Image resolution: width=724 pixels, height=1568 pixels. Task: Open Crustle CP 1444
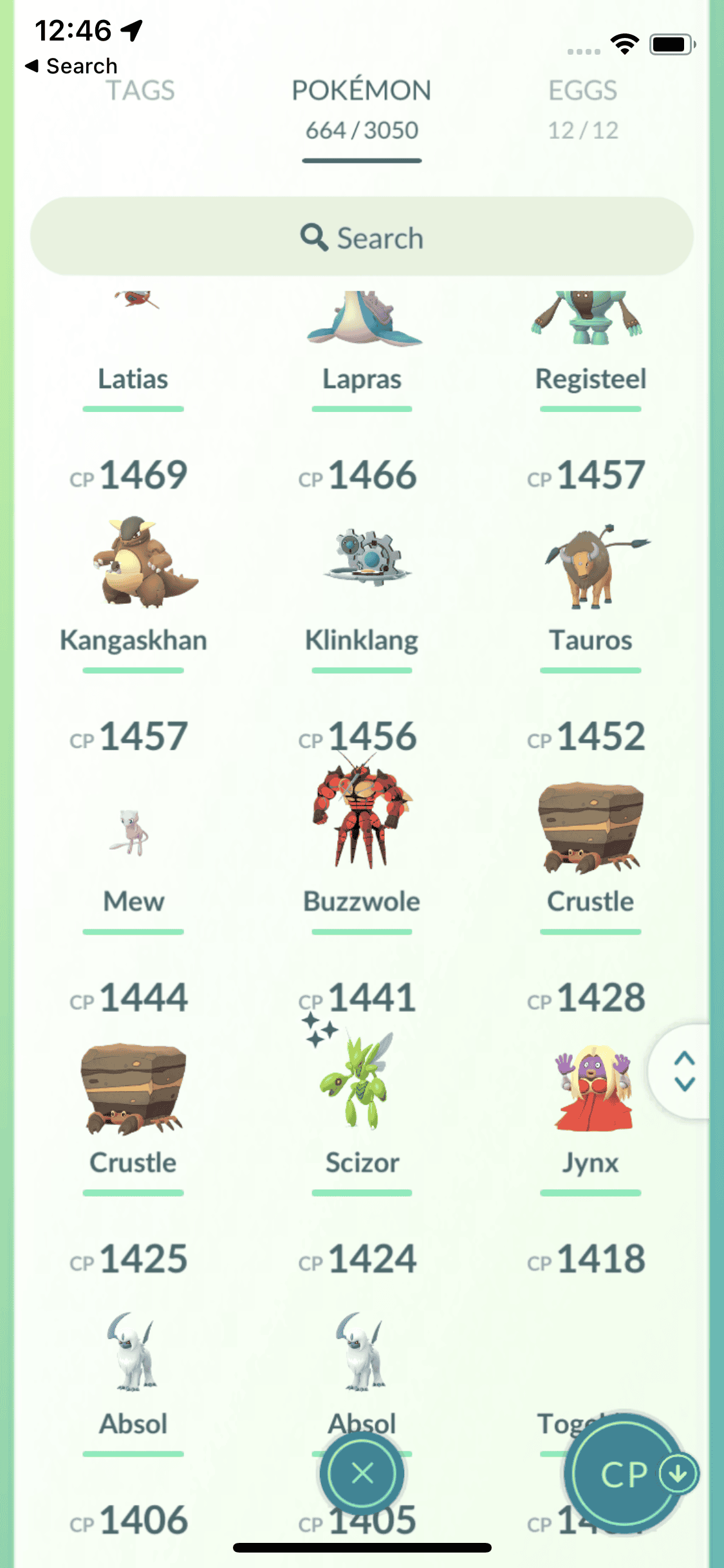[133, 1088]
